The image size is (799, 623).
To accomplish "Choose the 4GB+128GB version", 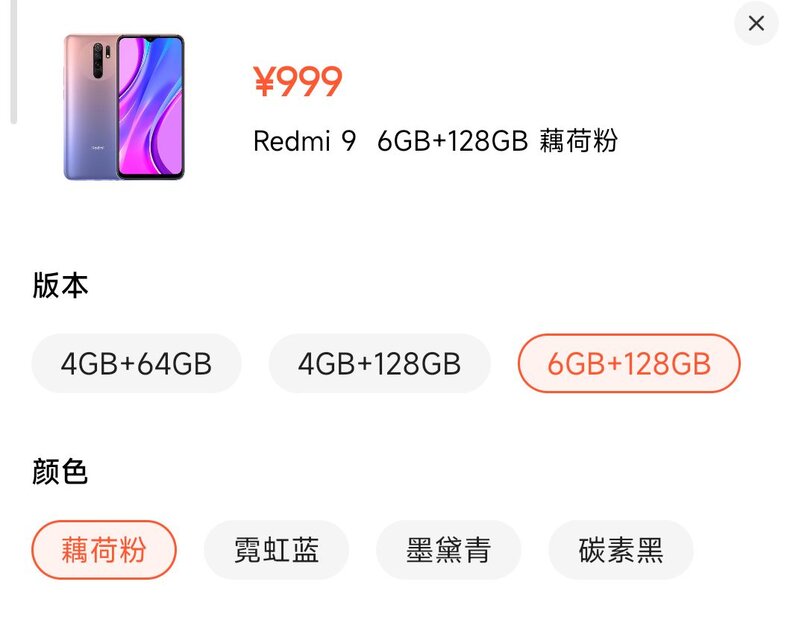I will point(379,363).
